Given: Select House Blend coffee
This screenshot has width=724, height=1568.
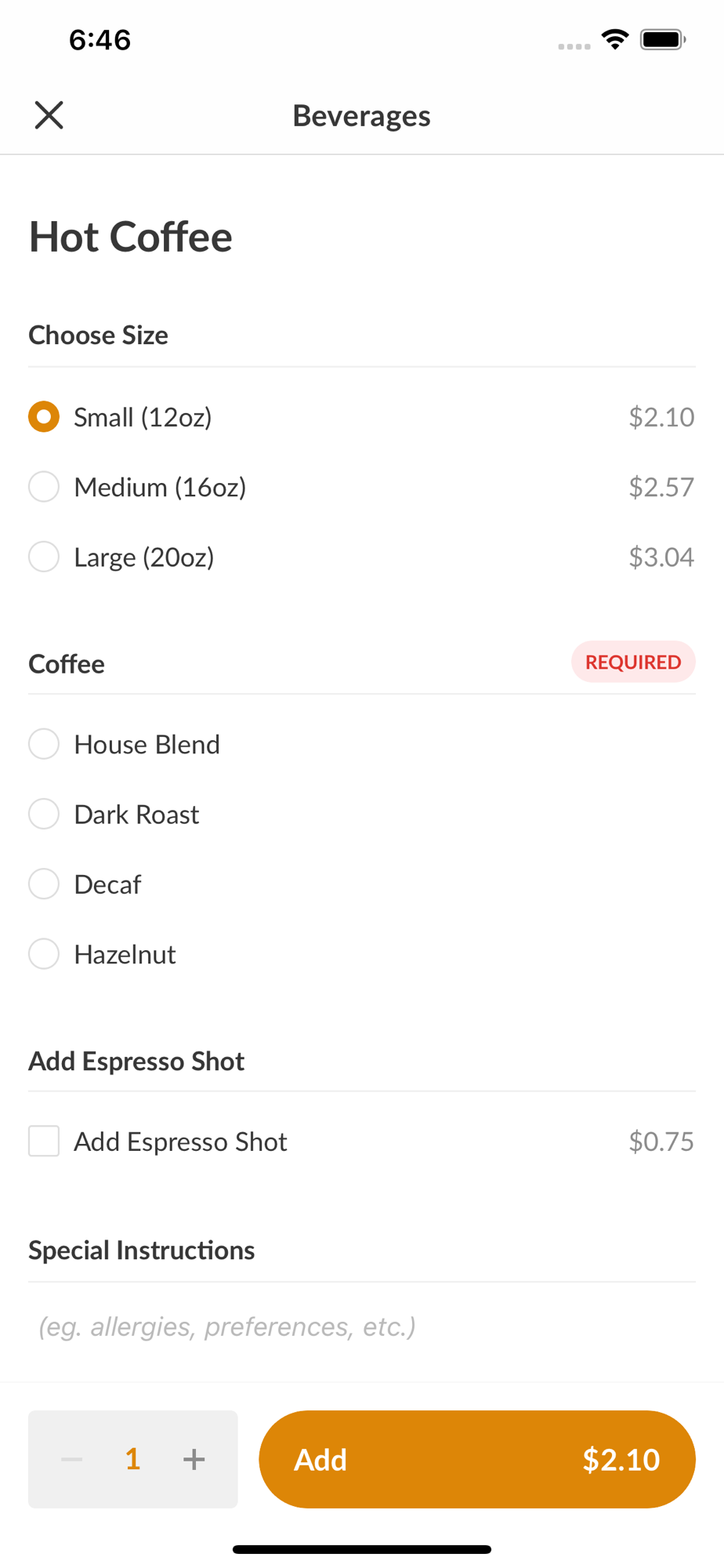Looking at the screenshot, I should pos(361,744).
